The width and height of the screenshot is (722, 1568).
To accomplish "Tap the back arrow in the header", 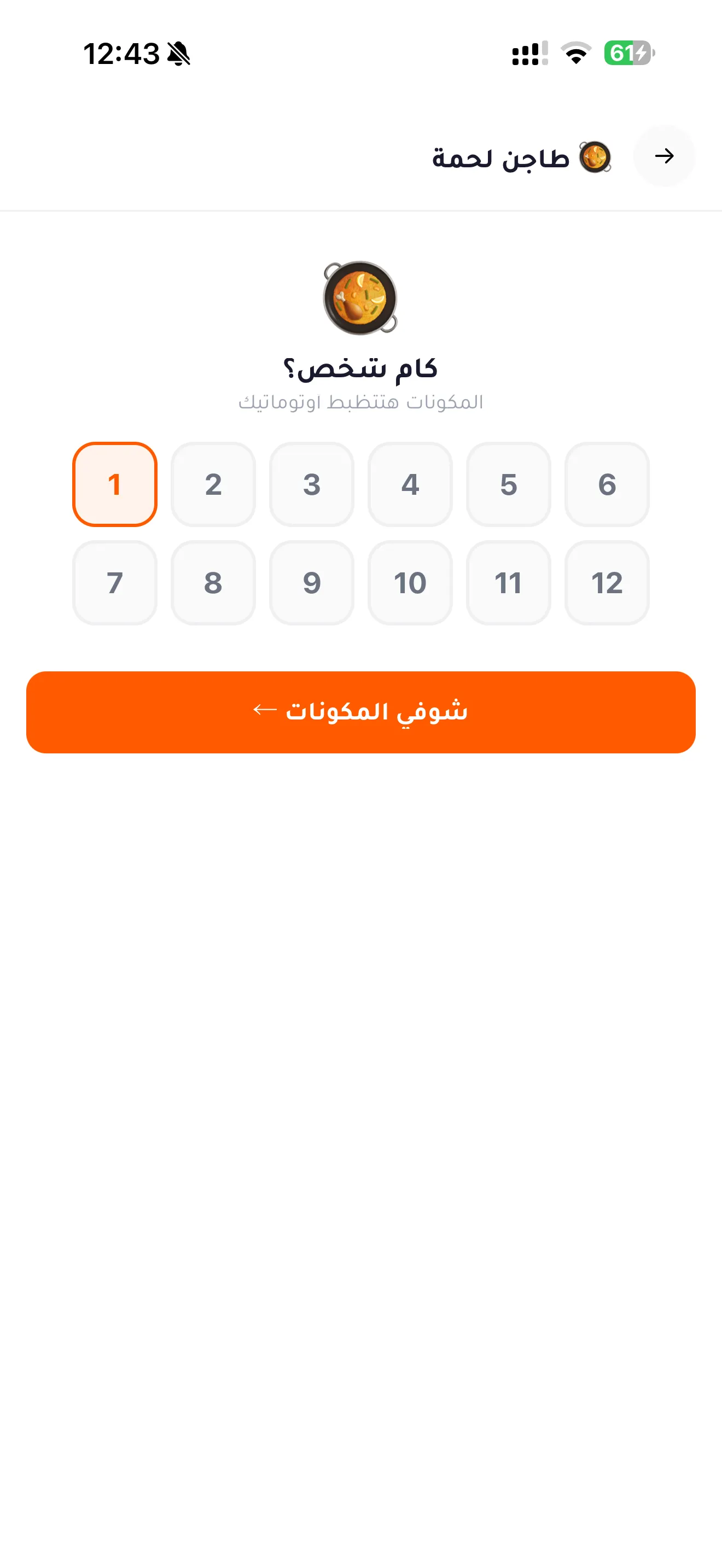I will click(x=664, y=156).
